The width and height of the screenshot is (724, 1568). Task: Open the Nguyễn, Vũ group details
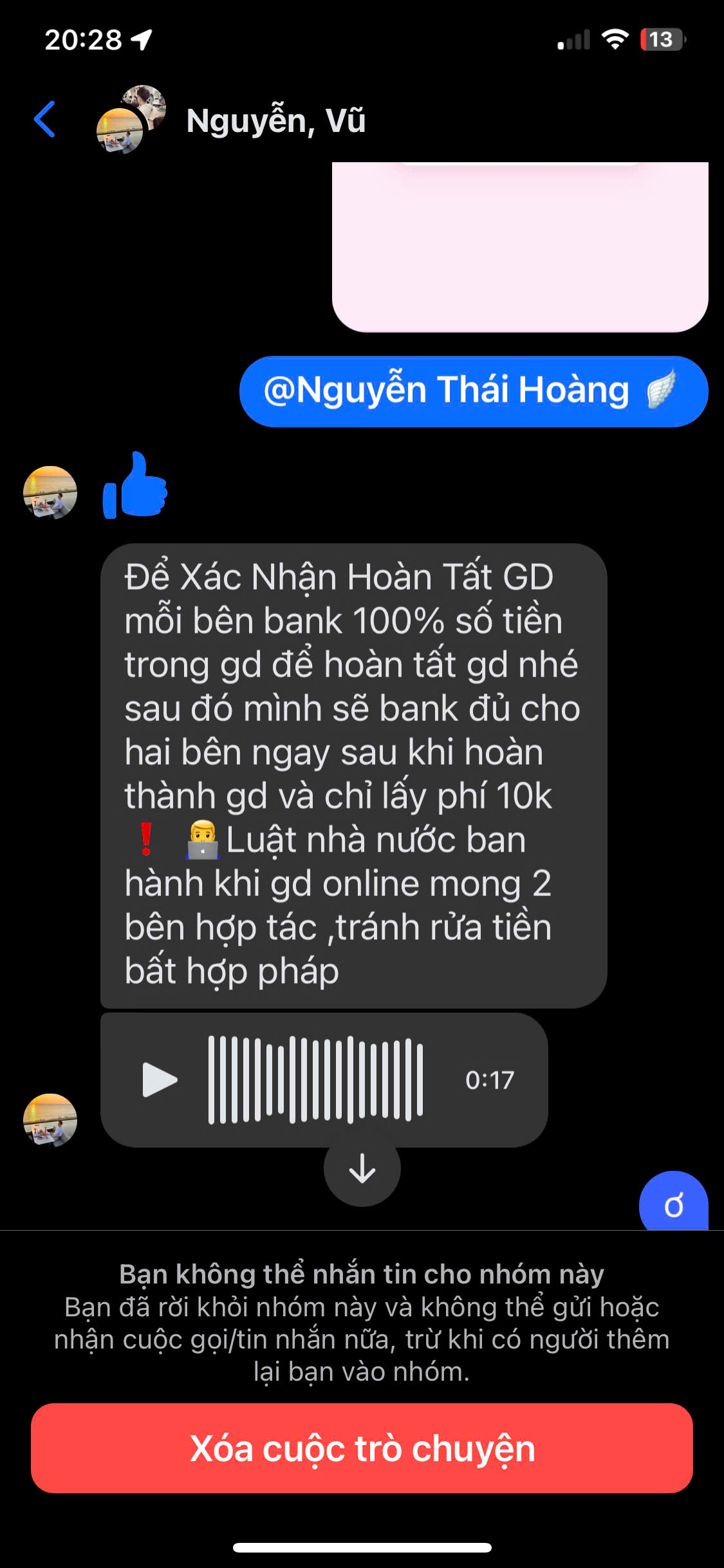click(275, 120)
